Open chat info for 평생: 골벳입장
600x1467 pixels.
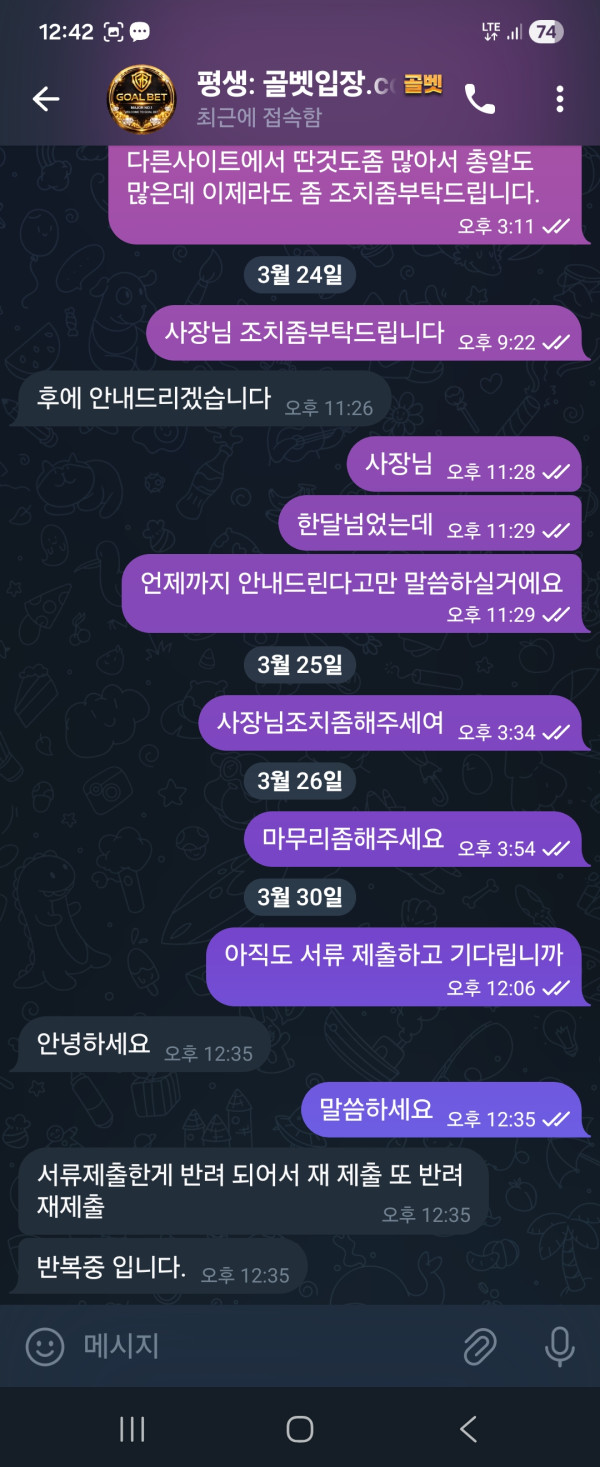(300, 98)
